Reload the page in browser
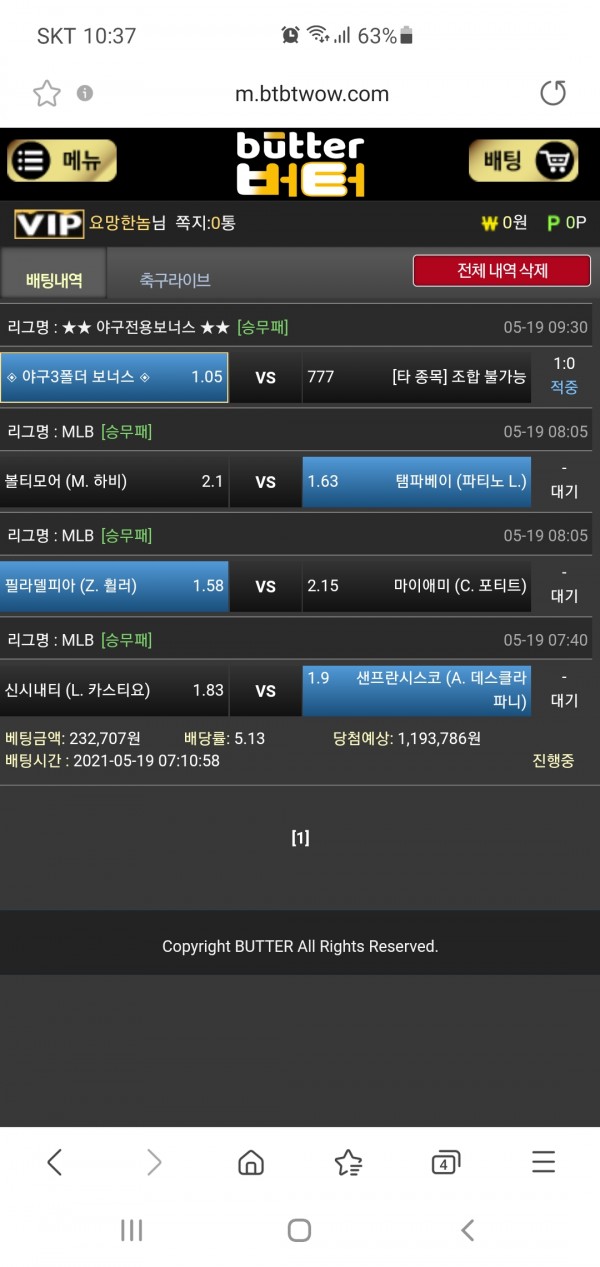This screenshot has height=1267, width=600. click(x=552, y=94)
